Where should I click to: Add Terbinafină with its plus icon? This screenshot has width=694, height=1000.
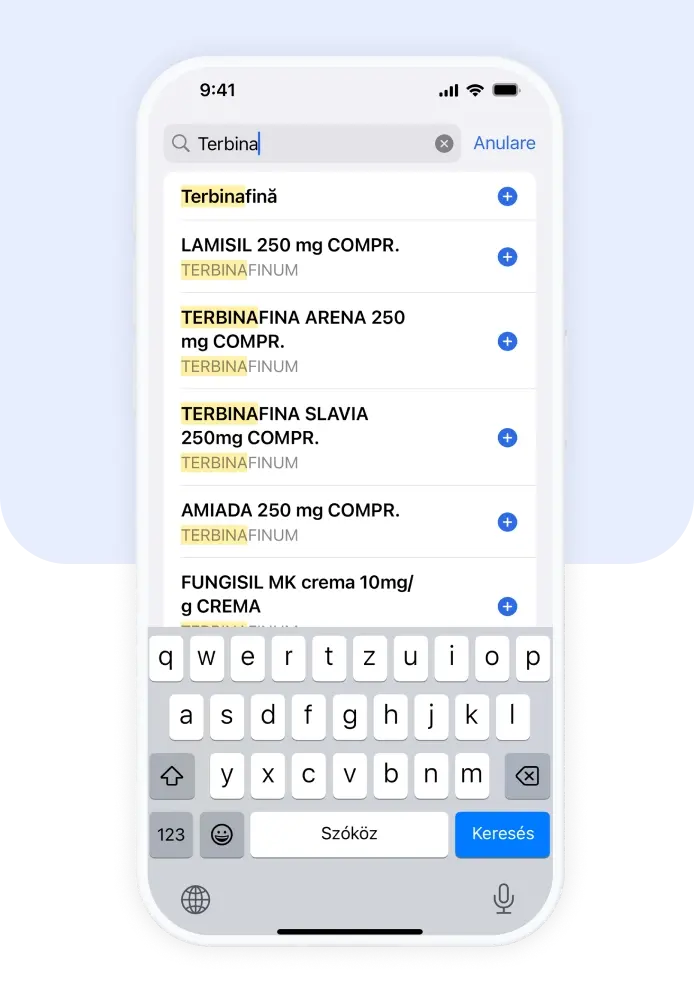pyautogui.click(x=507, y=197)
